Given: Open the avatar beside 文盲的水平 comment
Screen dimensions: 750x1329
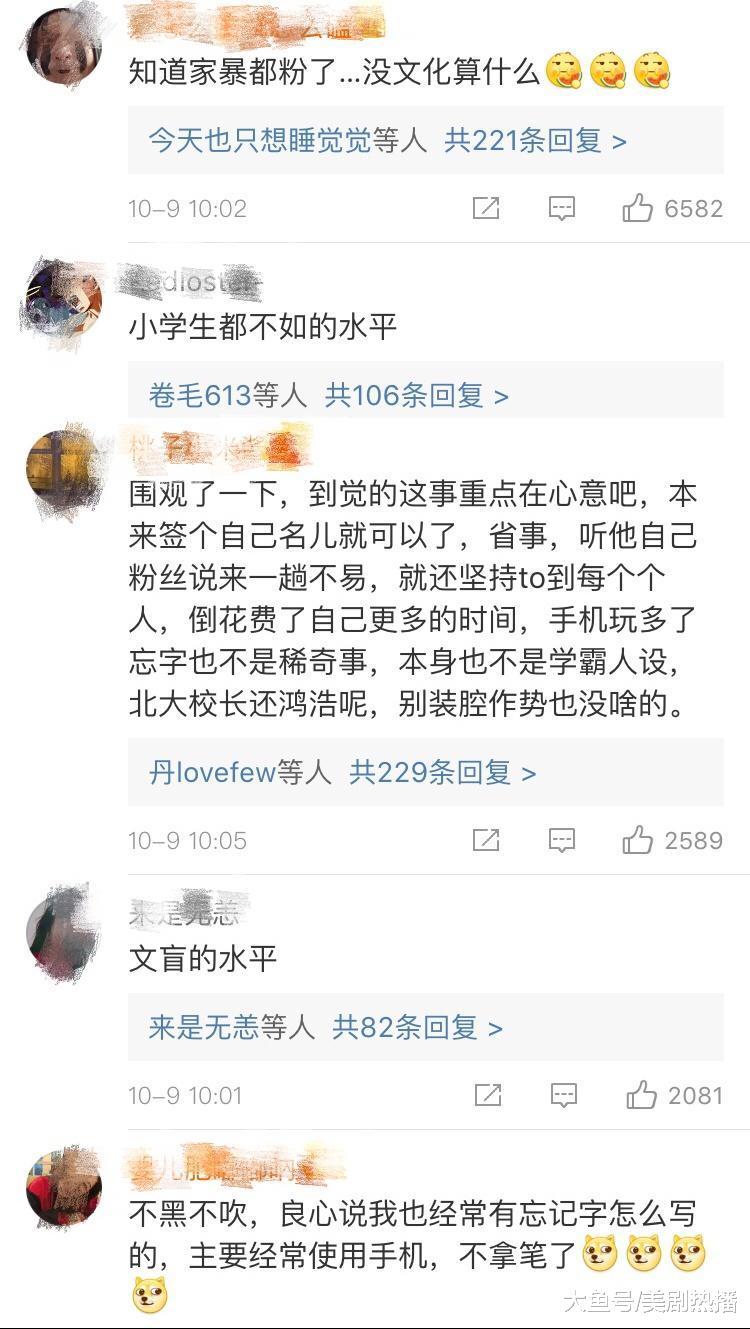Looking at the screenshot, I should click(62, 930).
